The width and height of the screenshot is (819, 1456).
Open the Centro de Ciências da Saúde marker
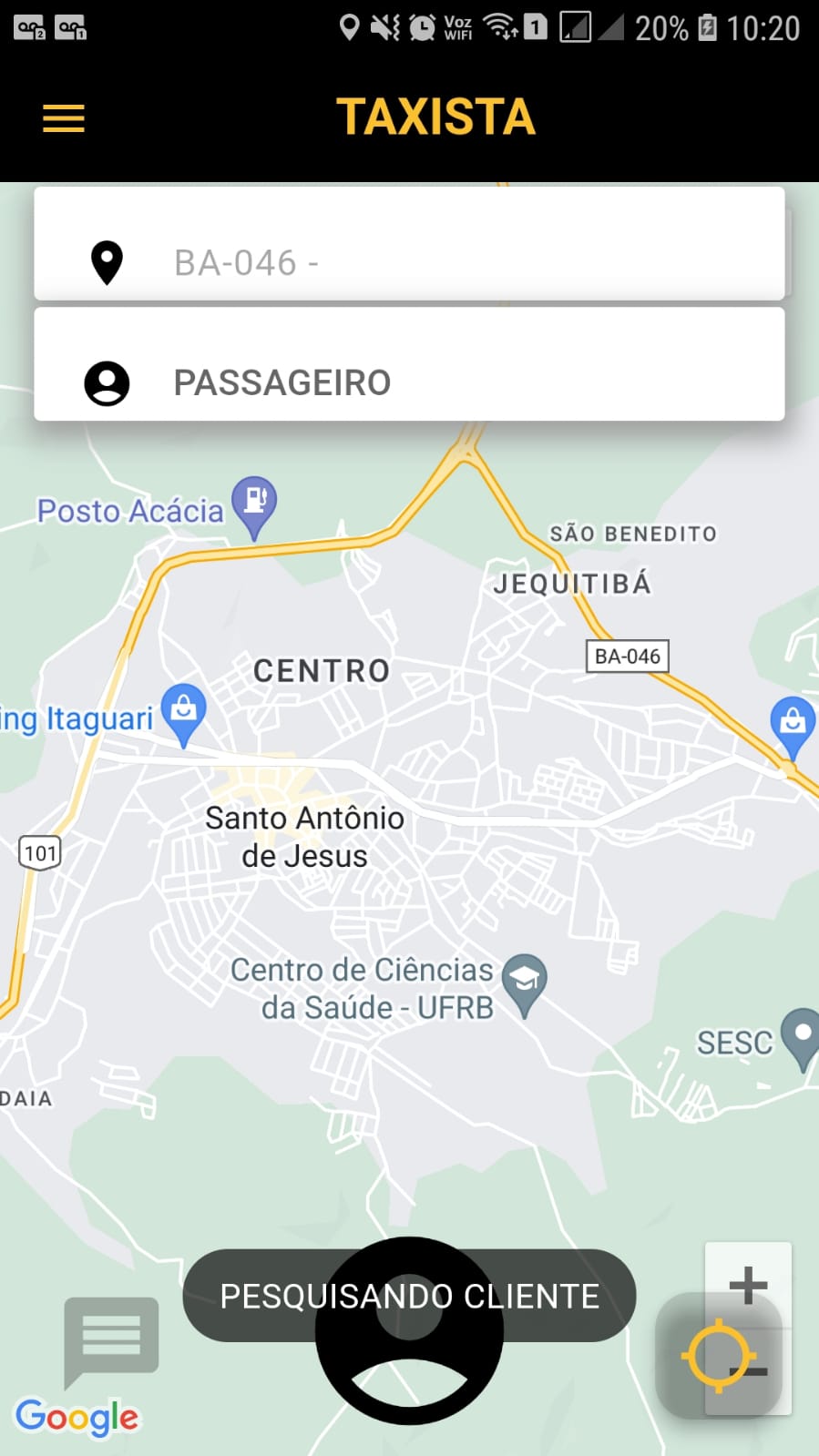pos(524,981)
